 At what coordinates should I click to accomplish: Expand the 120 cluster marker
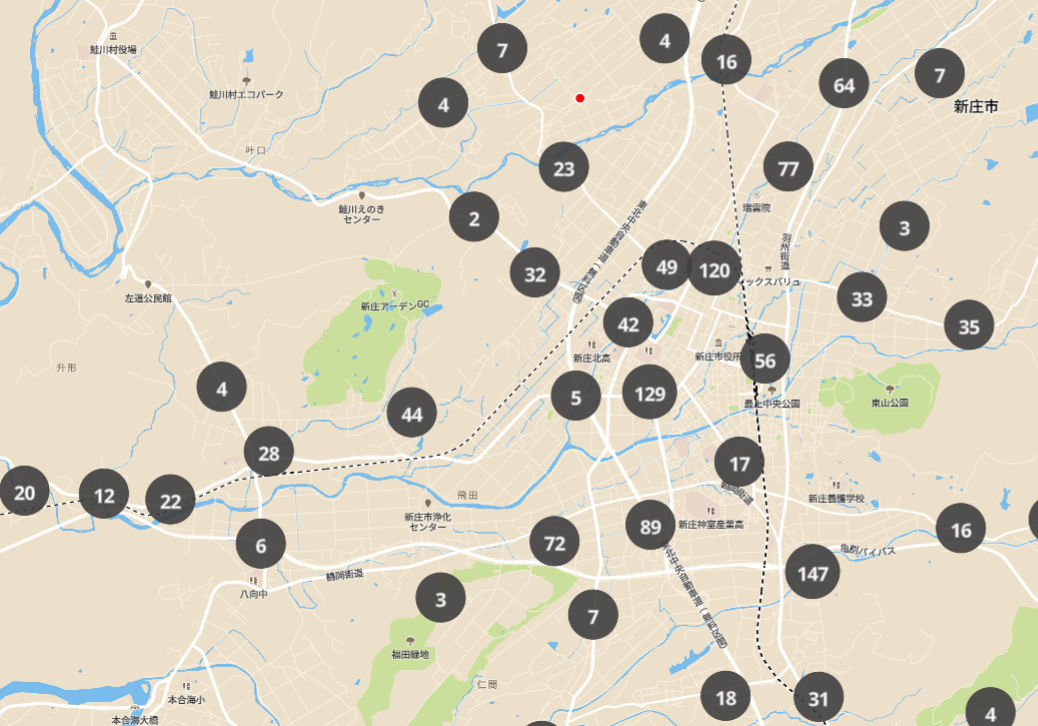point(714,270)
